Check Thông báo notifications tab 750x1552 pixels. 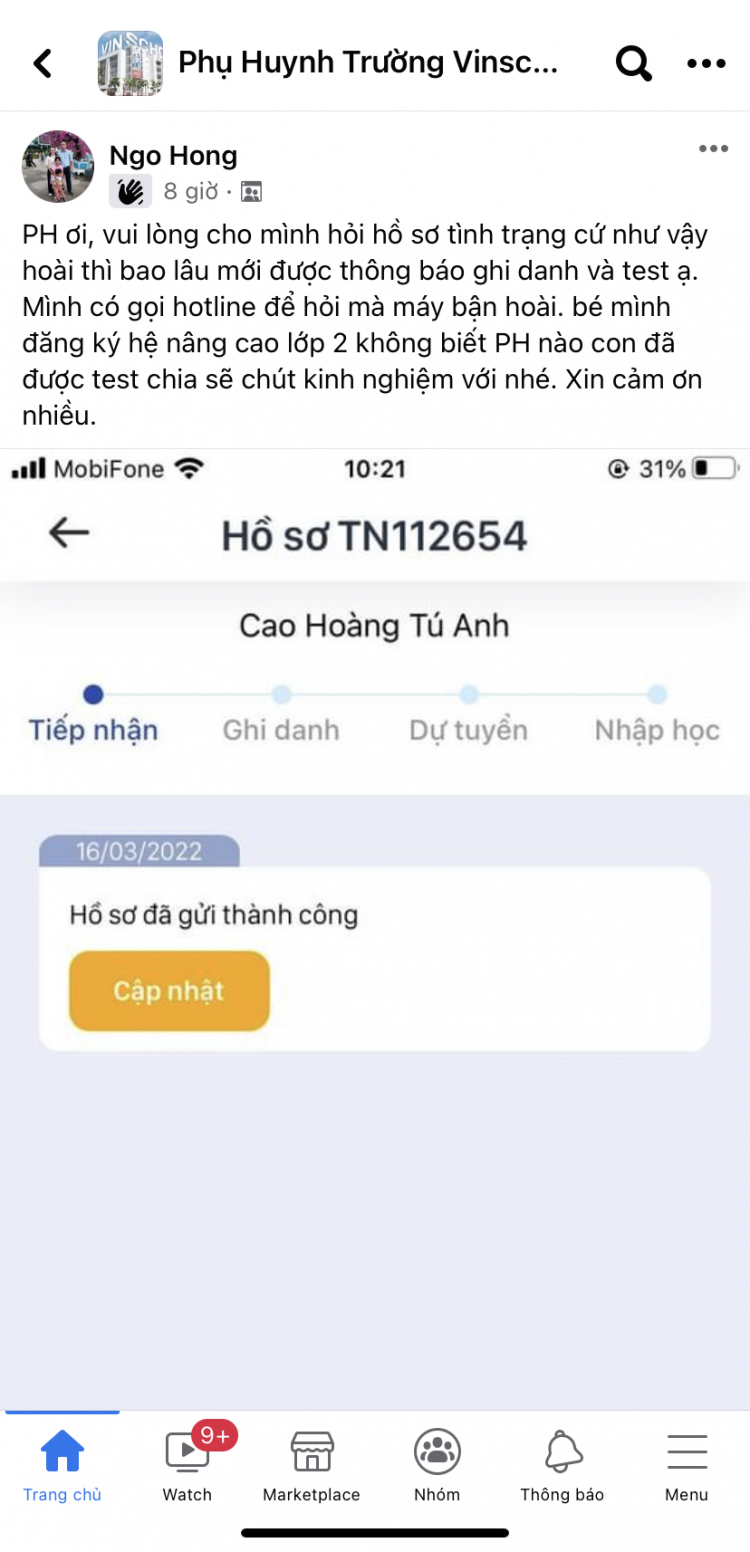pyautogui.click(x=562, y=1465)
